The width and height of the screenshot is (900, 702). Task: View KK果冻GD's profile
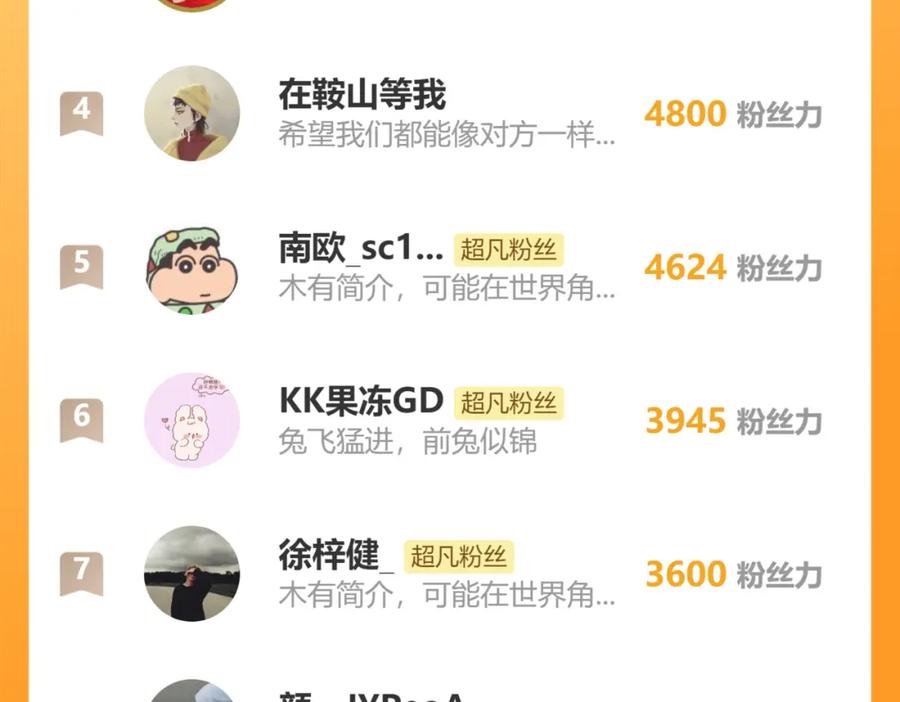pyautogui.click(x=361, y=402)
